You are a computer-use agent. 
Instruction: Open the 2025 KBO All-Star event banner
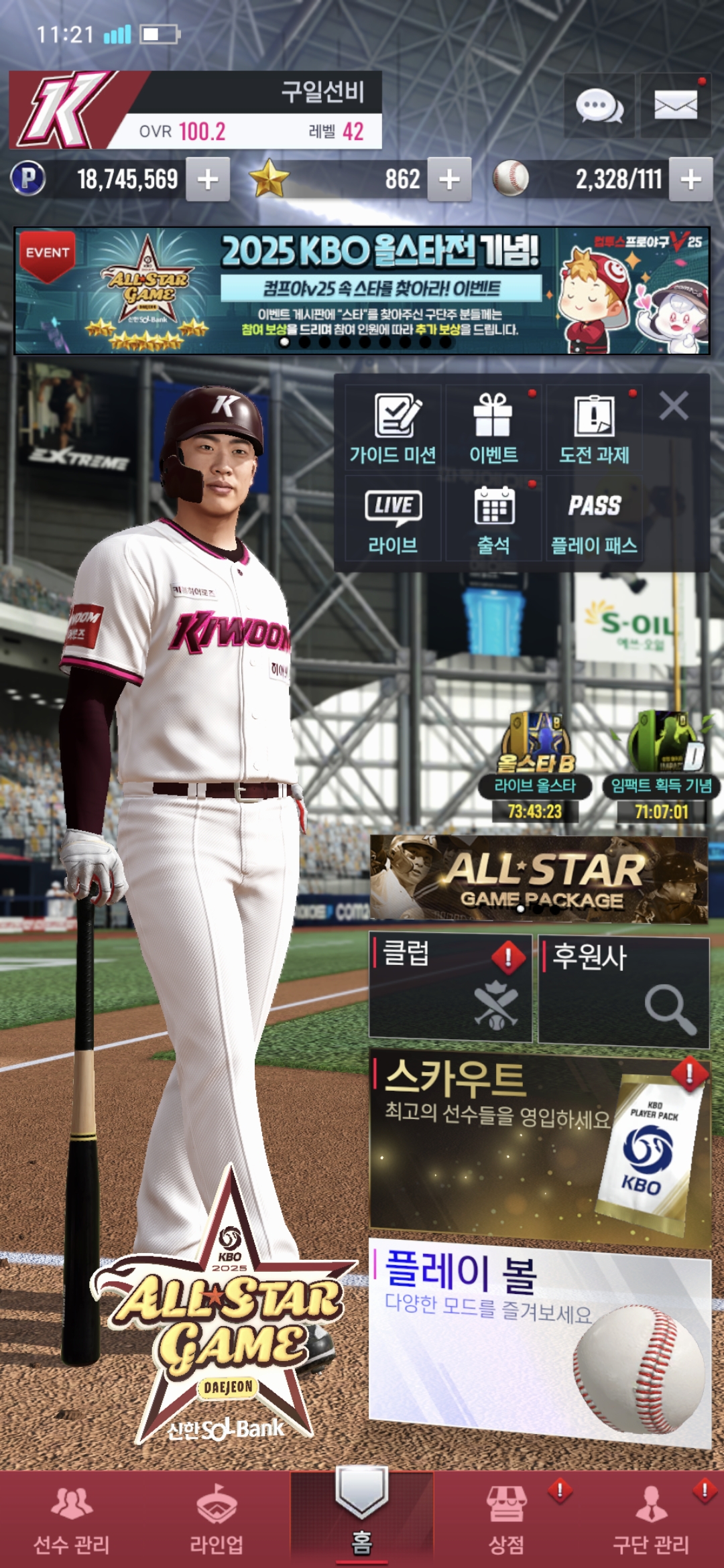[x=362, y=290]
